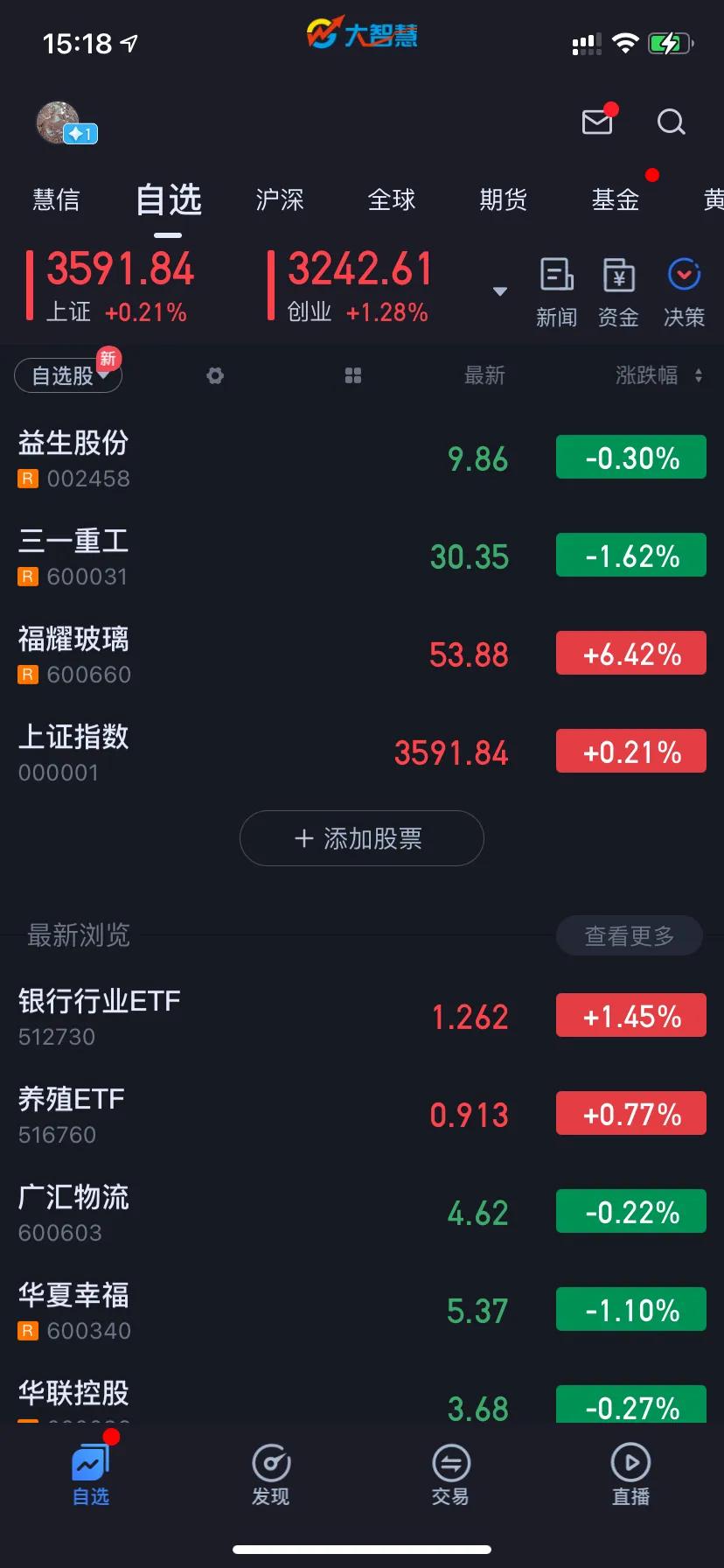Screen dimensions: 724x1568
Task: Tap the search magnifier icon
Action: click(671, 122)
